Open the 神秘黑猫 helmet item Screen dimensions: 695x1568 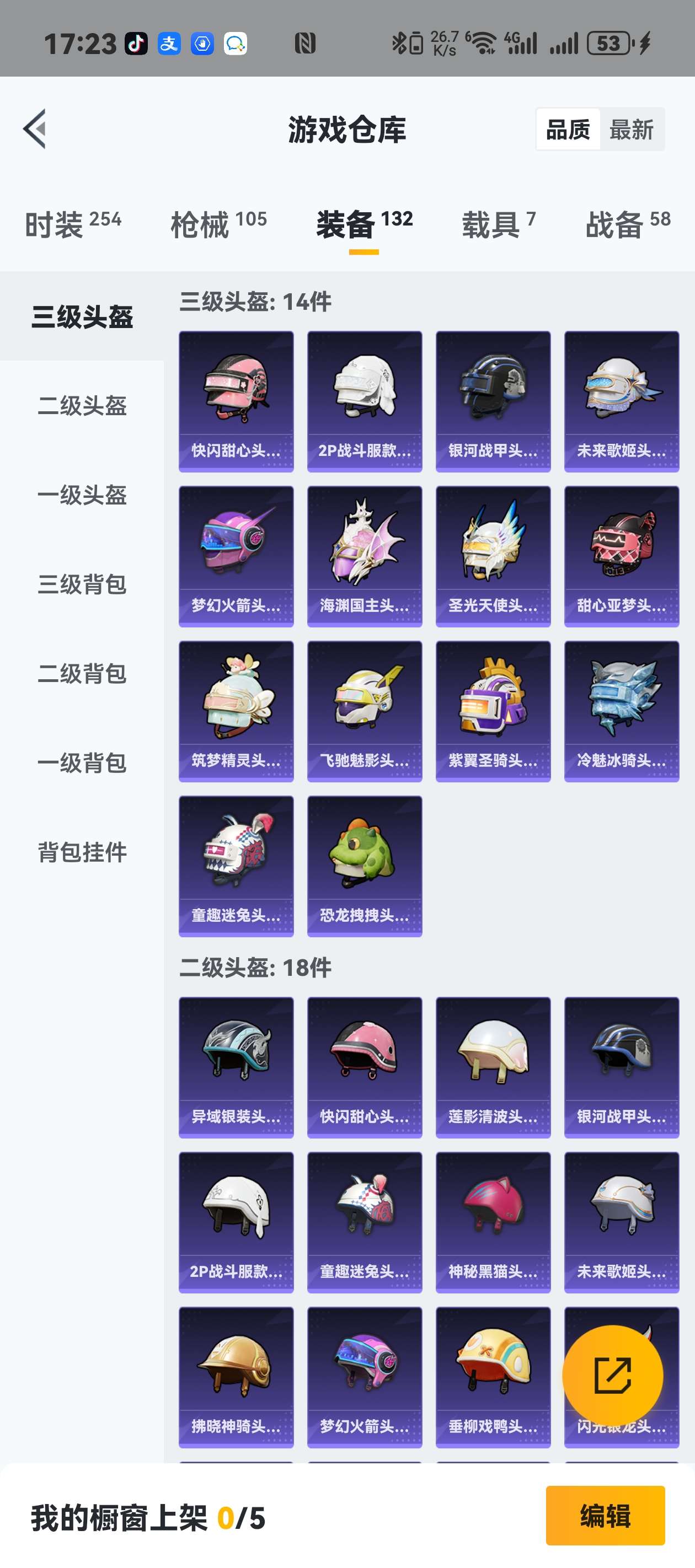[493, 1222]
